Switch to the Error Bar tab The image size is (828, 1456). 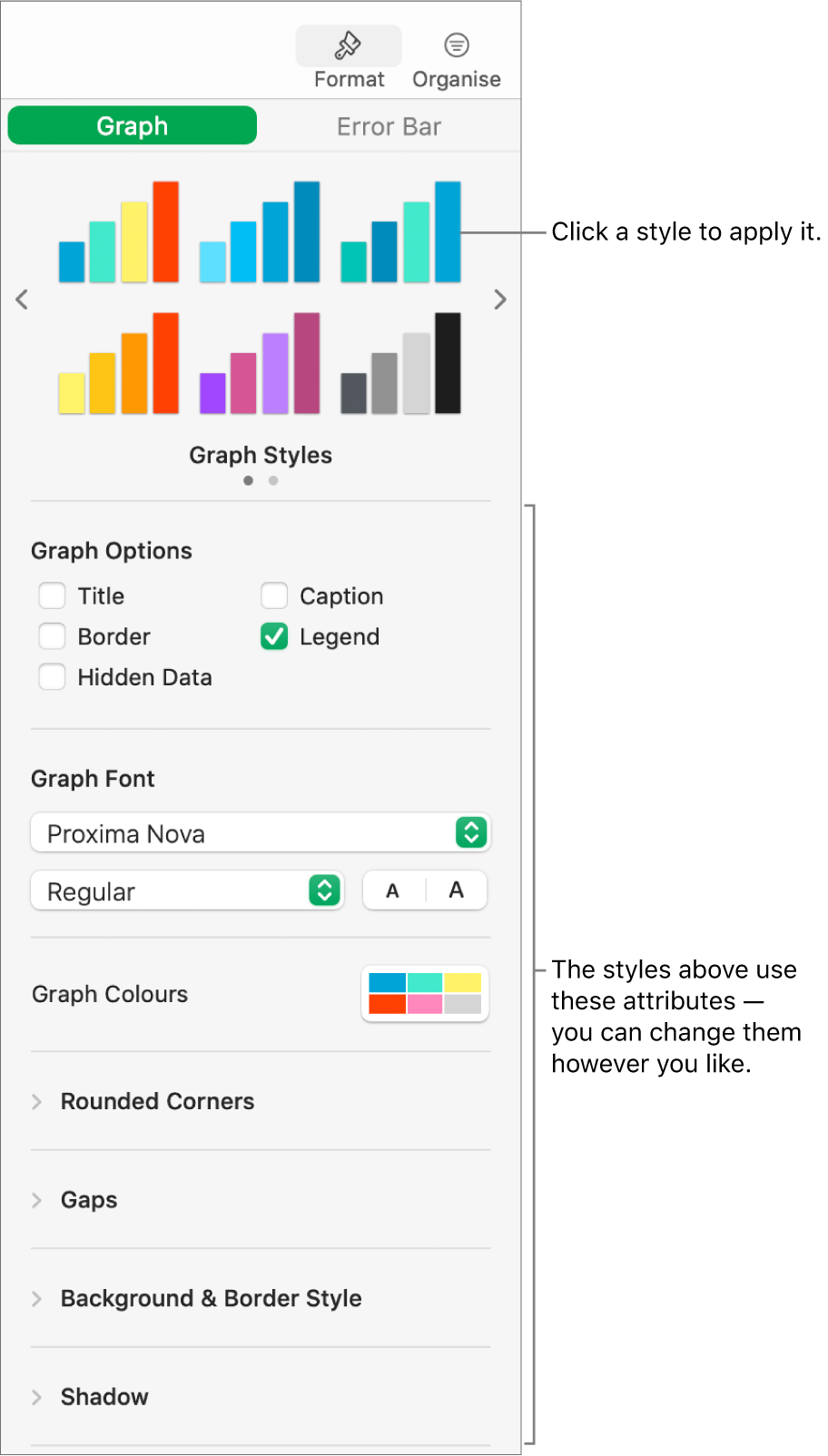389,126
